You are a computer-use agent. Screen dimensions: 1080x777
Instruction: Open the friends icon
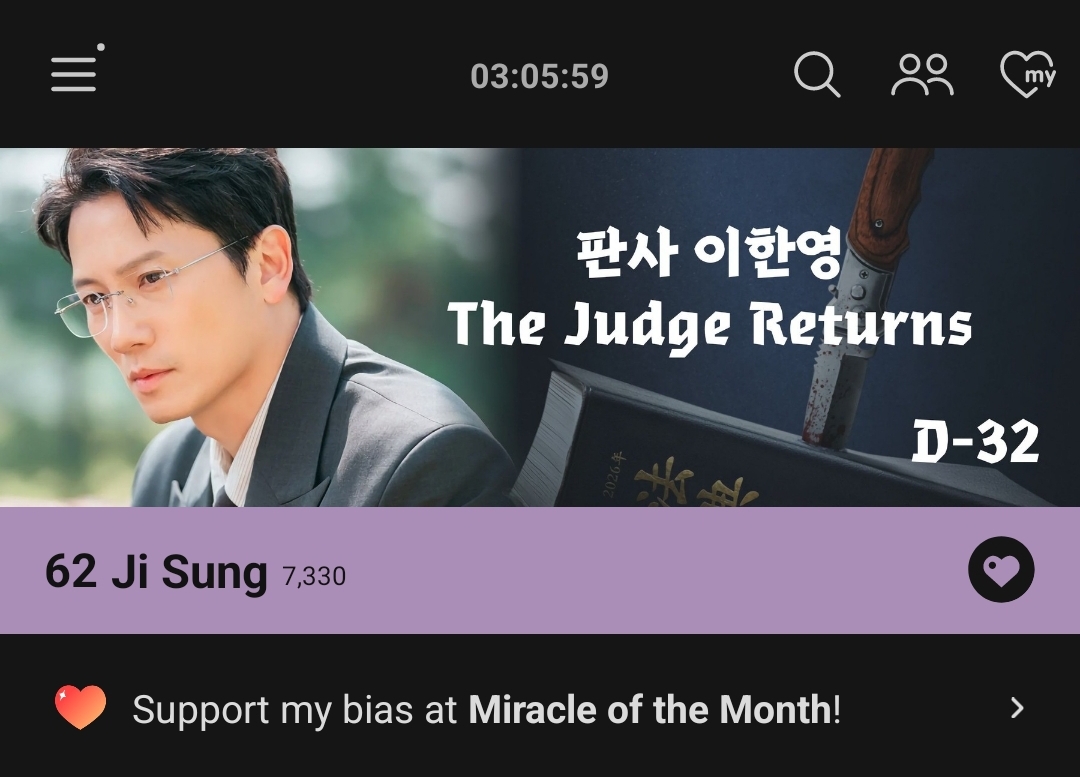tap(922, 75)
